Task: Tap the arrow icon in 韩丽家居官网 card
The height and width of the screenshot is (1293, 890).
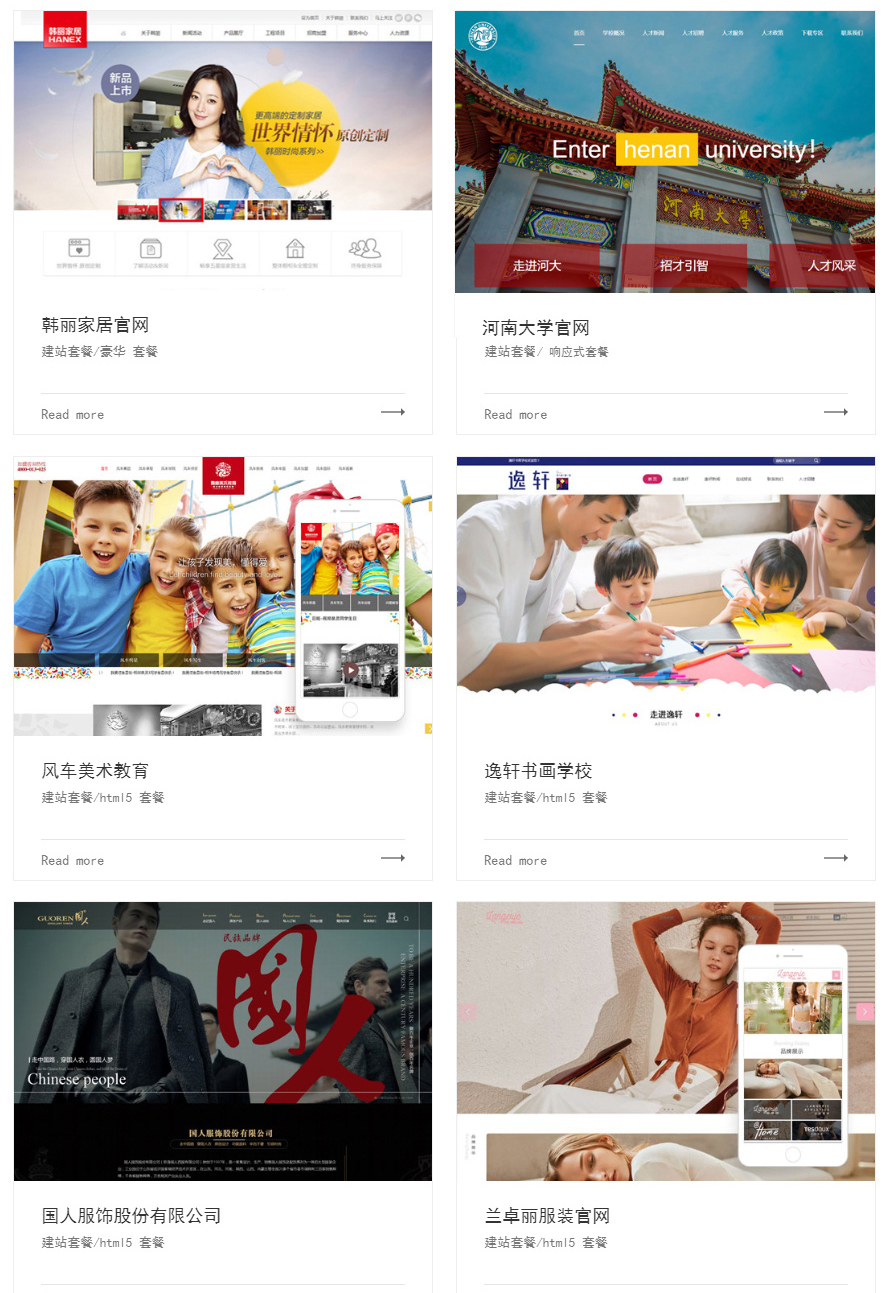Action: pos(392,412)
